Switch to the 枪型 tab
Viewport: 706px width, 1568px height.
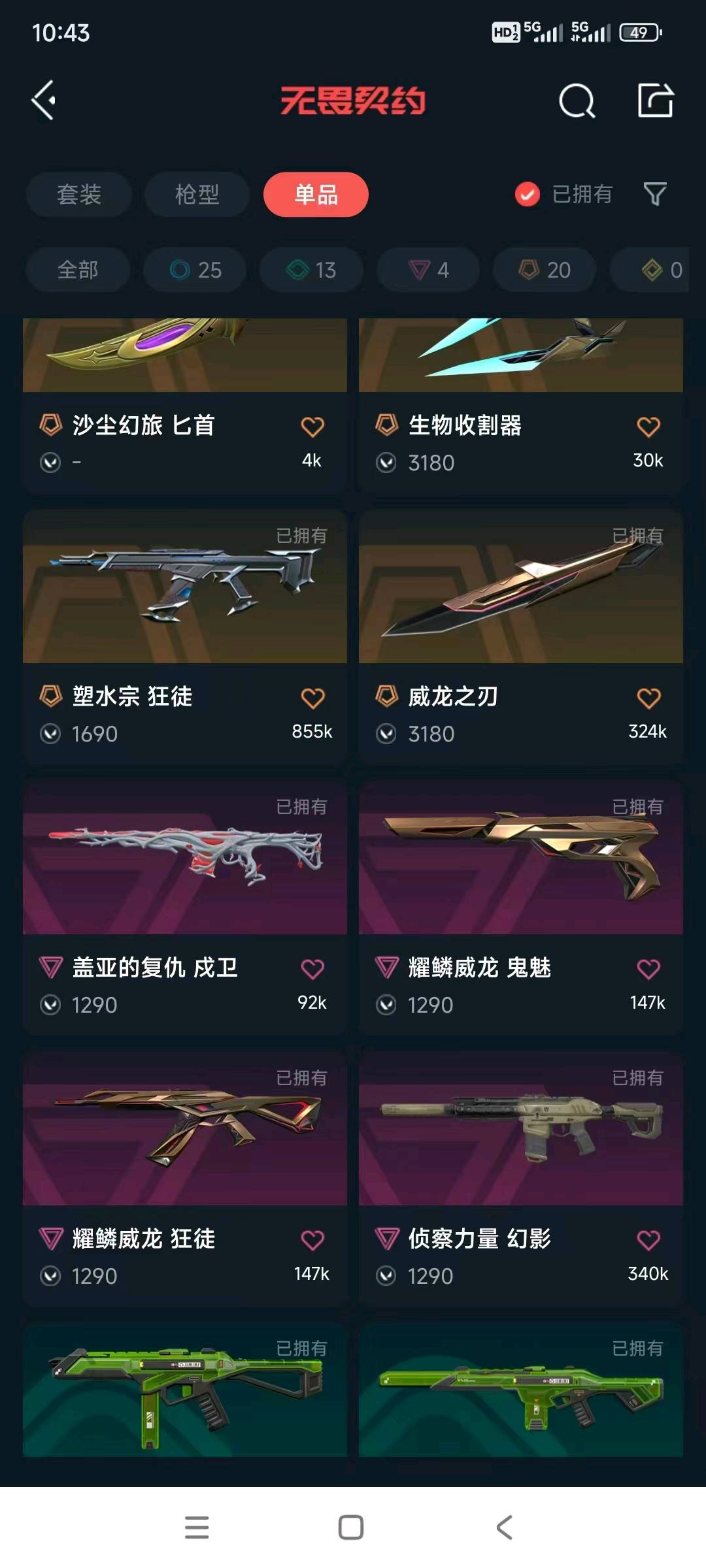tap(197, 195)
